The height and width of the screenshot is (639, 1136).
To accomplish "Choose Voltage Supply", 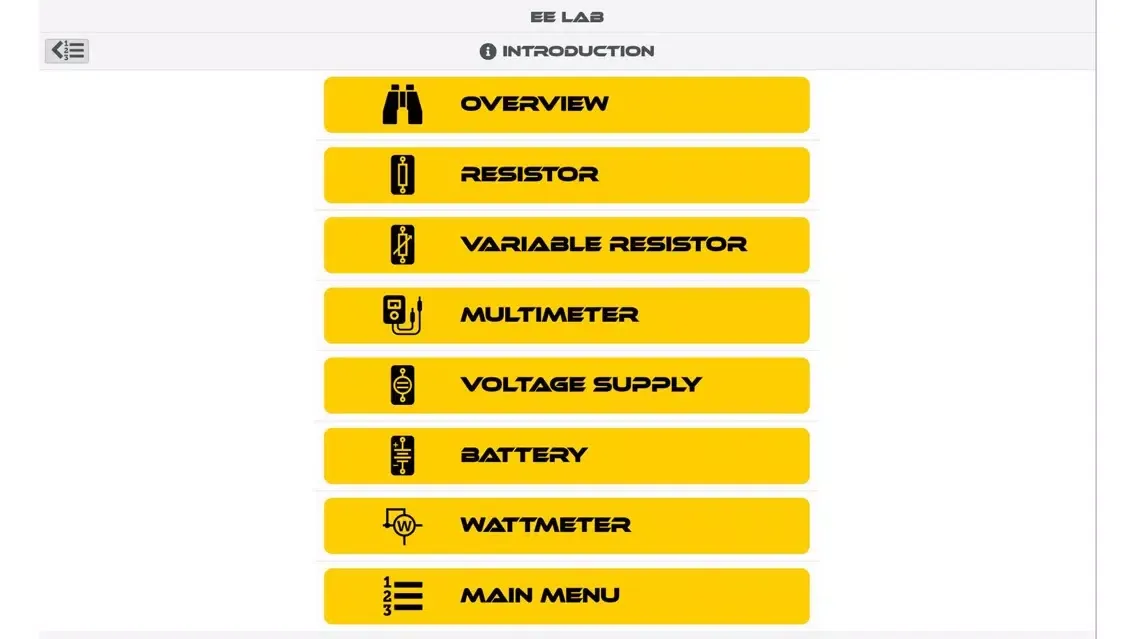I will point(566,385).
